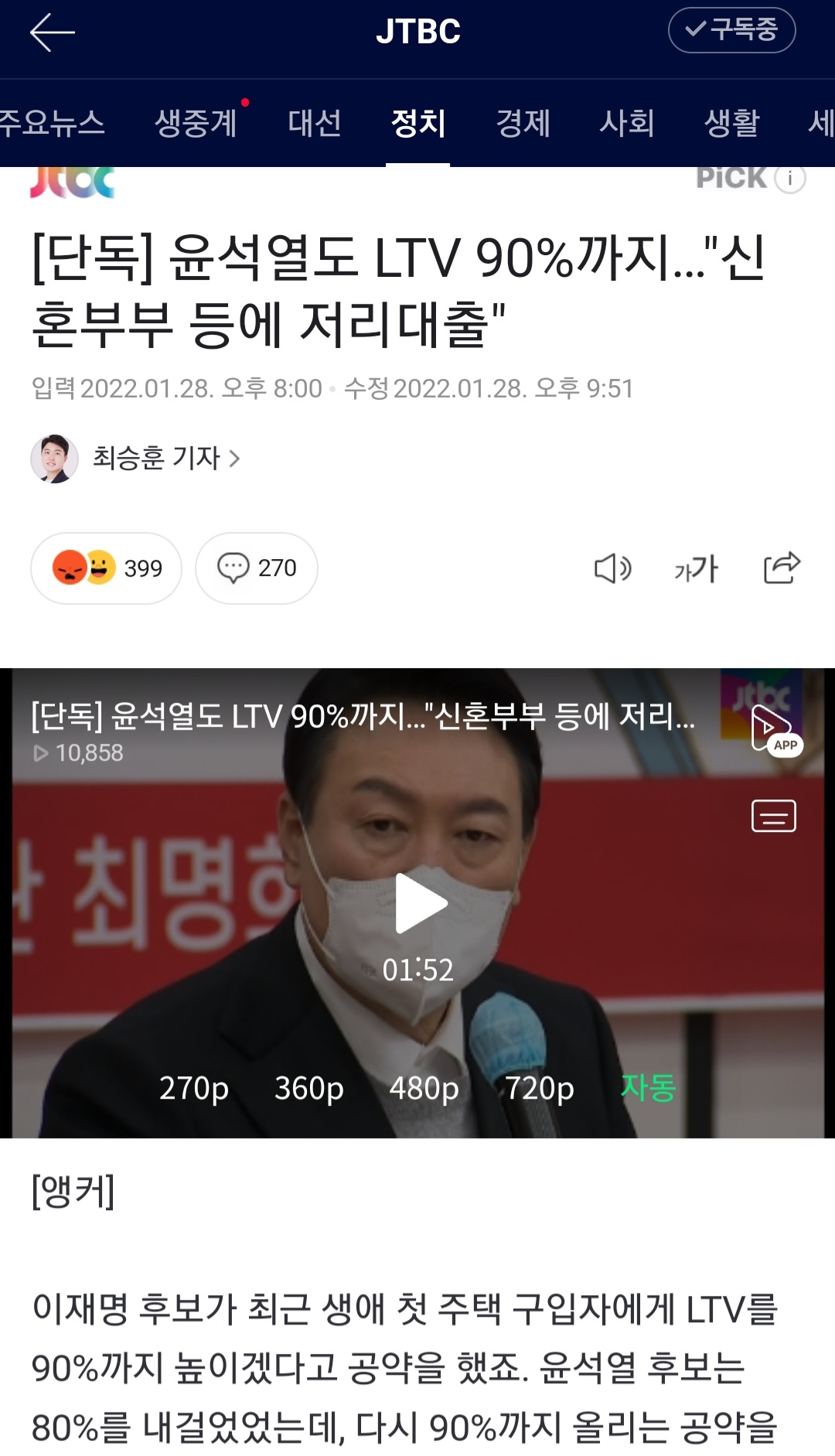835x1456 pixels.
Task: Play the news video
Action: (x=421, y=903)
